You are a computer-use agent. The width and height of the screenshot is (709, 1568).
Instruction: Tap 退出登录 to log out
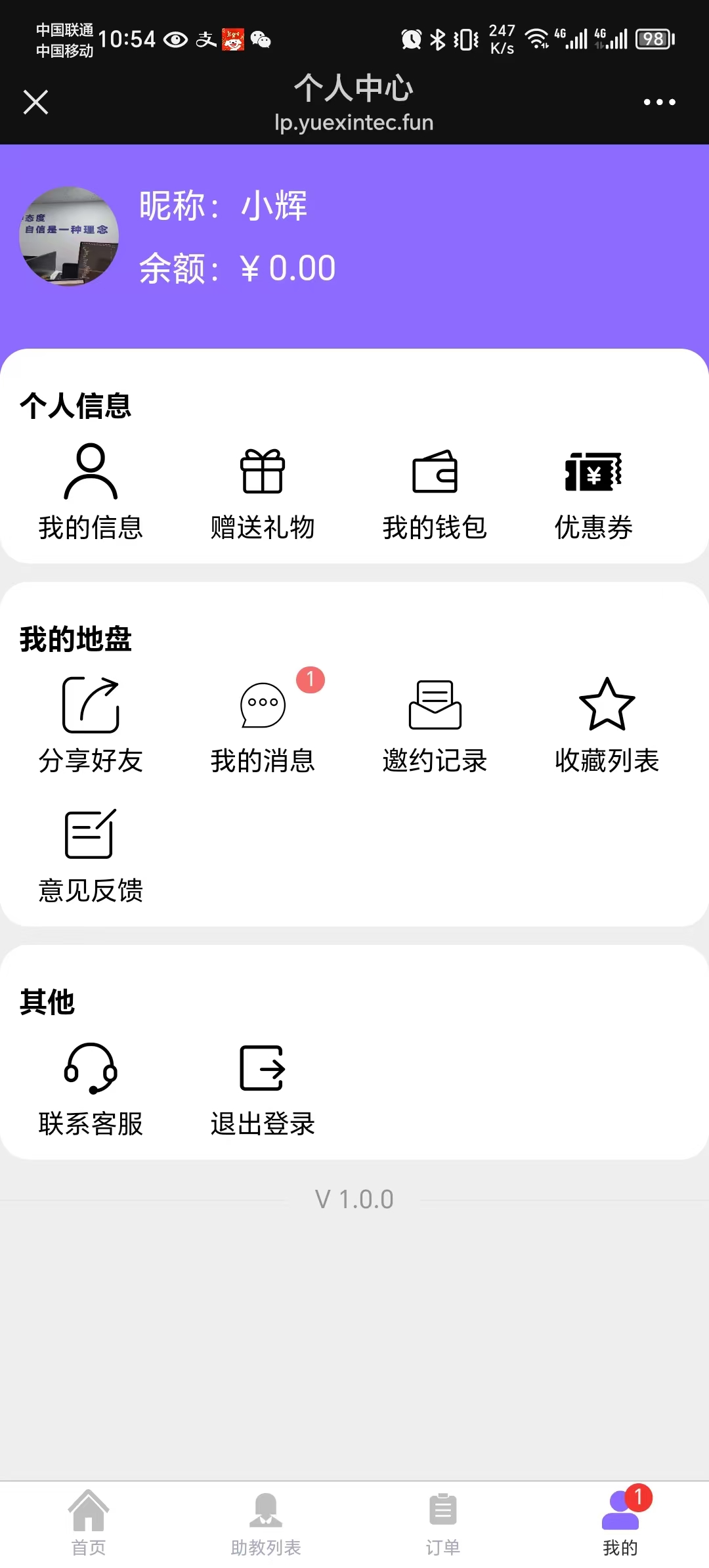263,1088
